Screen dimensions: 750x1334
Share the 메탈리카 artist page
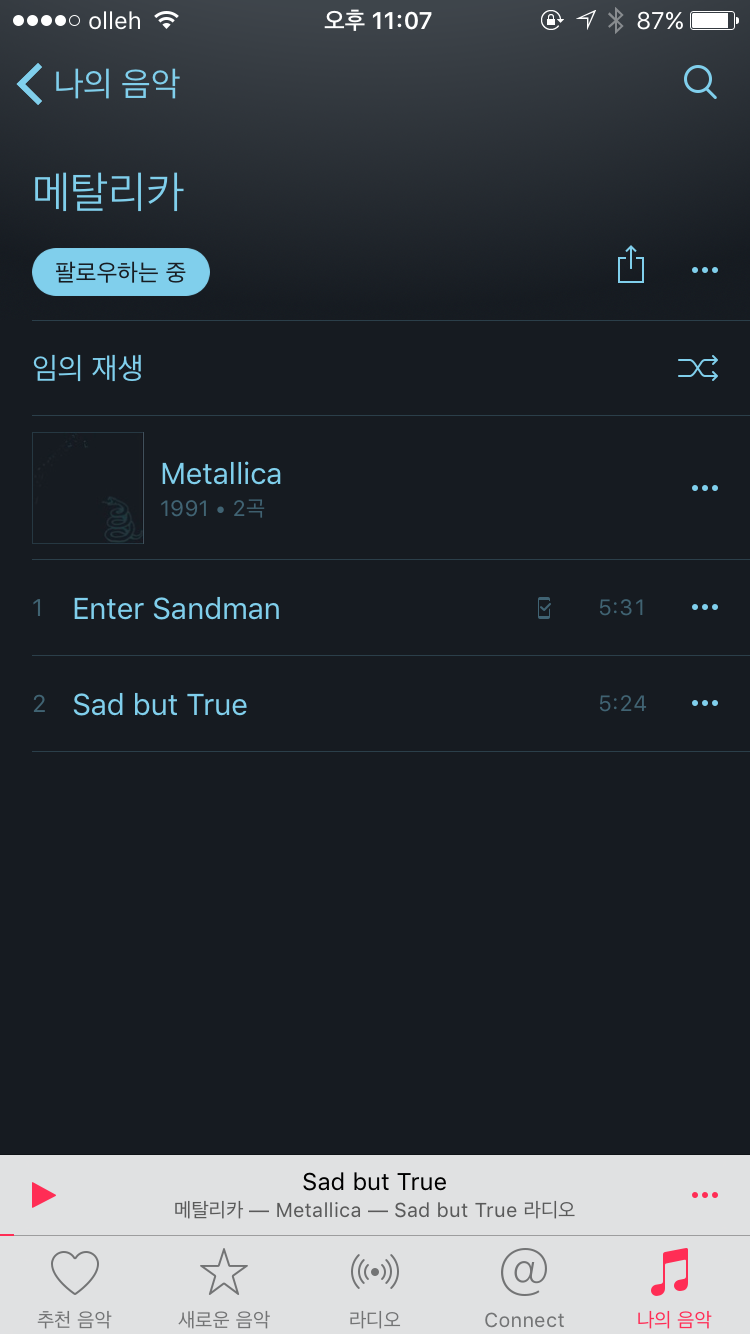pyautogui.click(x=630, y=268)
